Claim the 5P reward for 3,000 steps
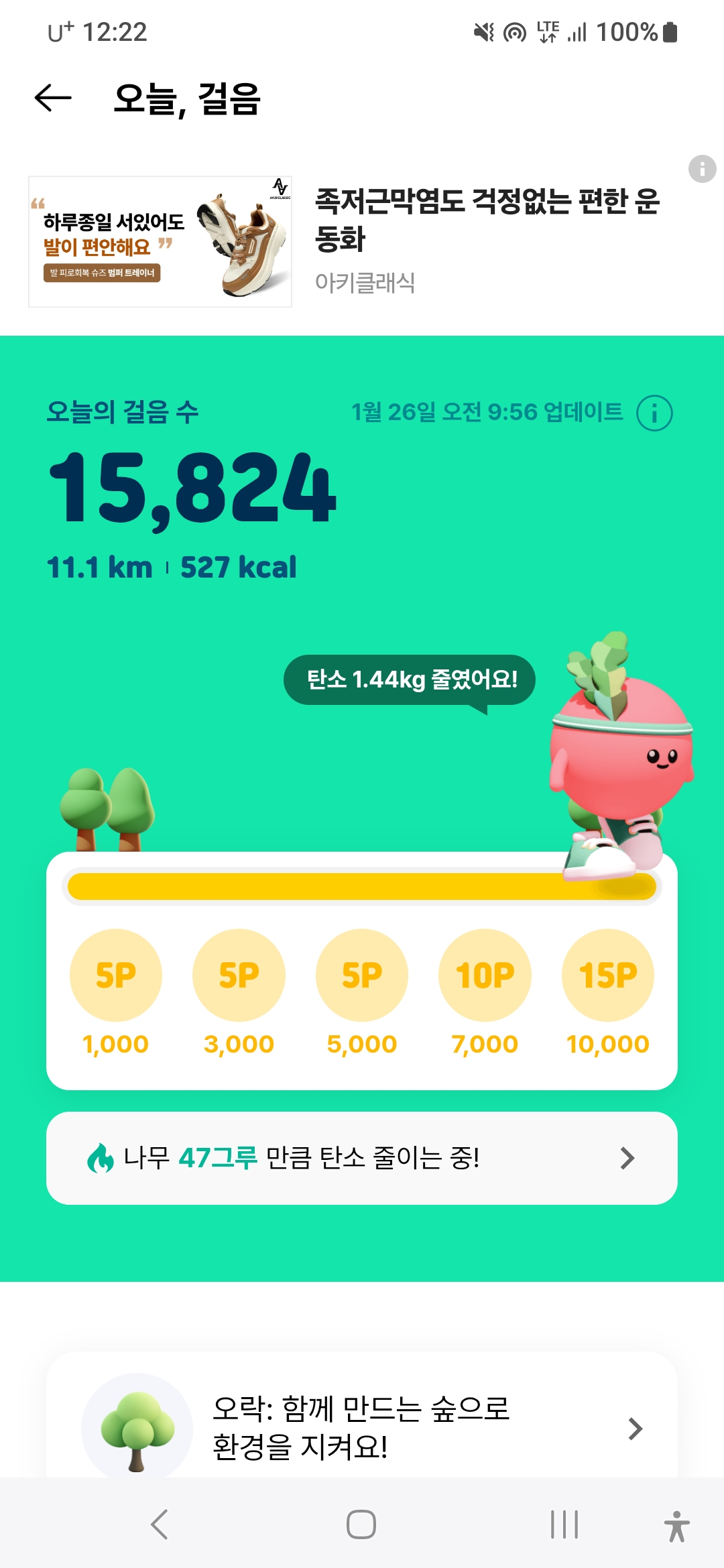 click(x=239, y=975)
